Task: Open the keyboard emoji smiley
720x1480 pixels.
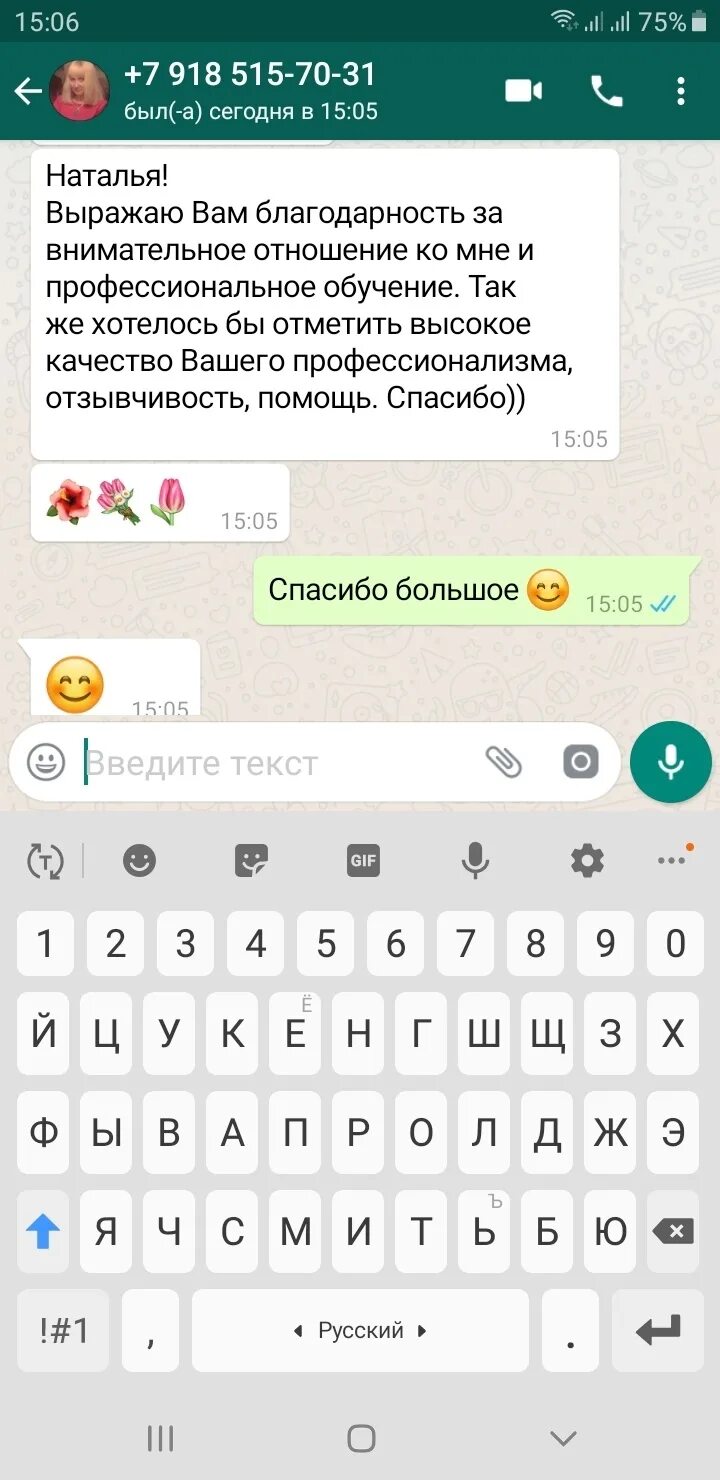Action: pyautogui.click(x=139, y=860)
